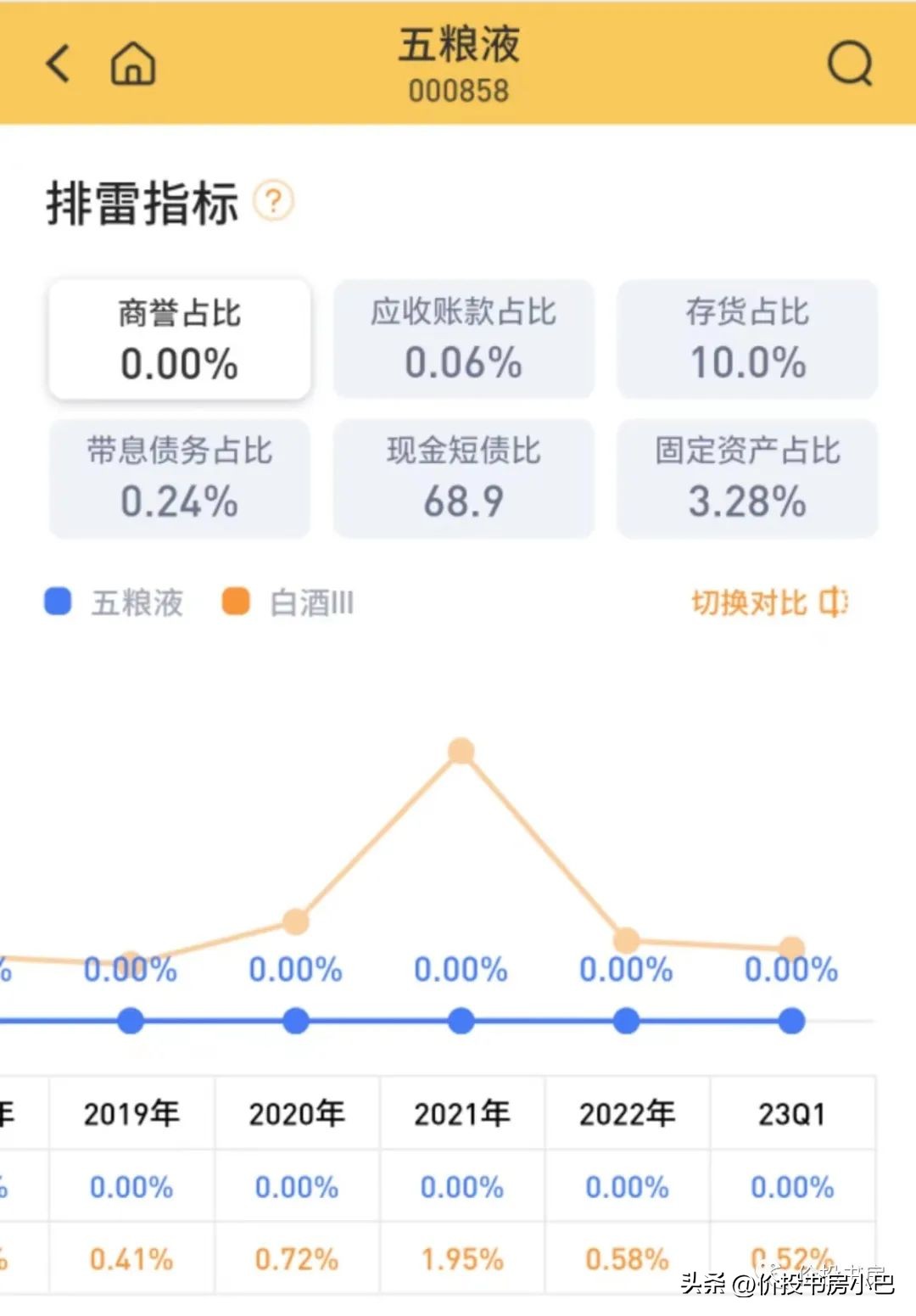Tap the orange peak data point on chart
Screen dimensions: 916x1316
coord(461,749)
